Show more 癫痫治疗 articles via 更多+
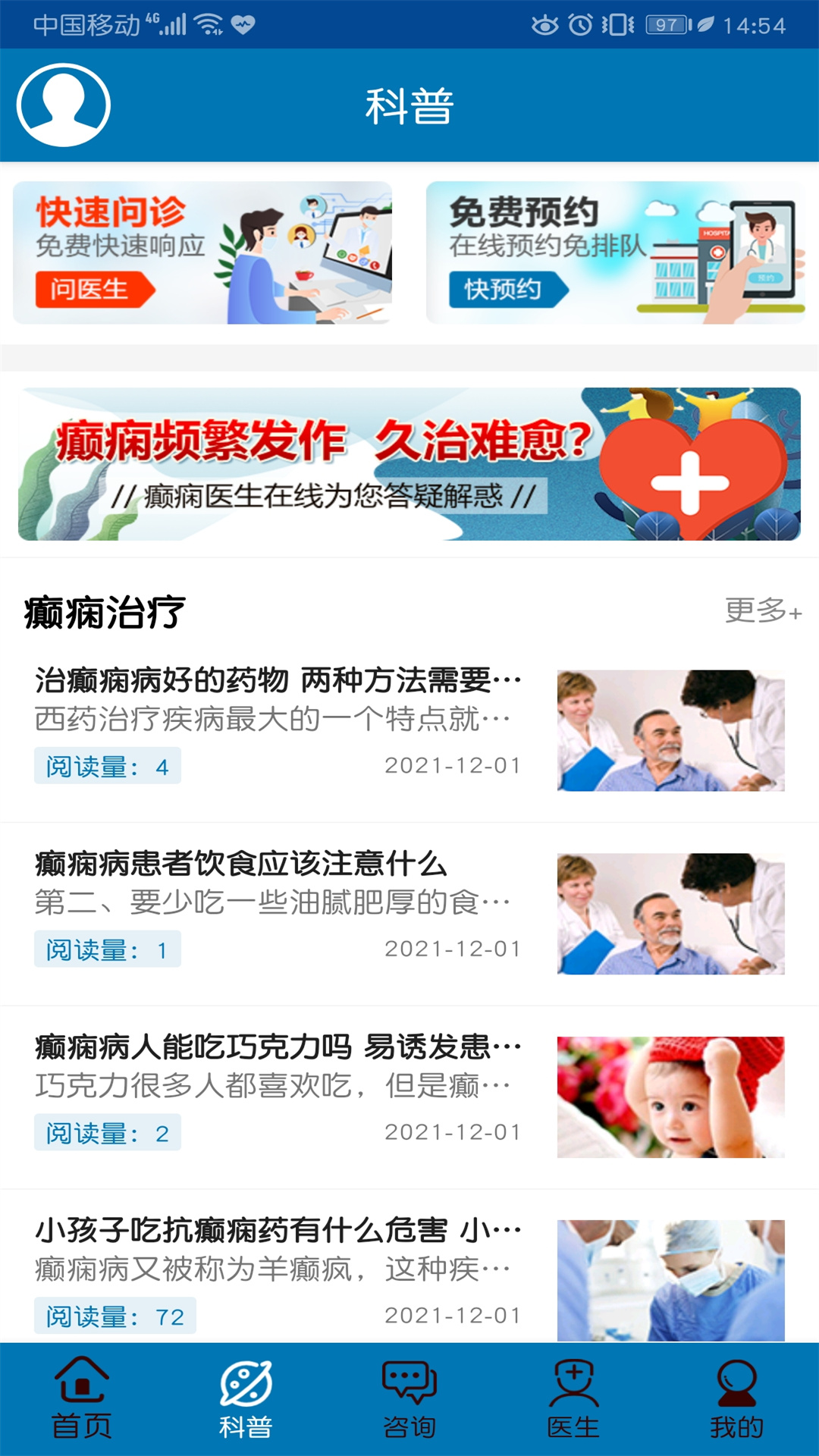This screenshot has width=819, height=1456. [762, 610]
